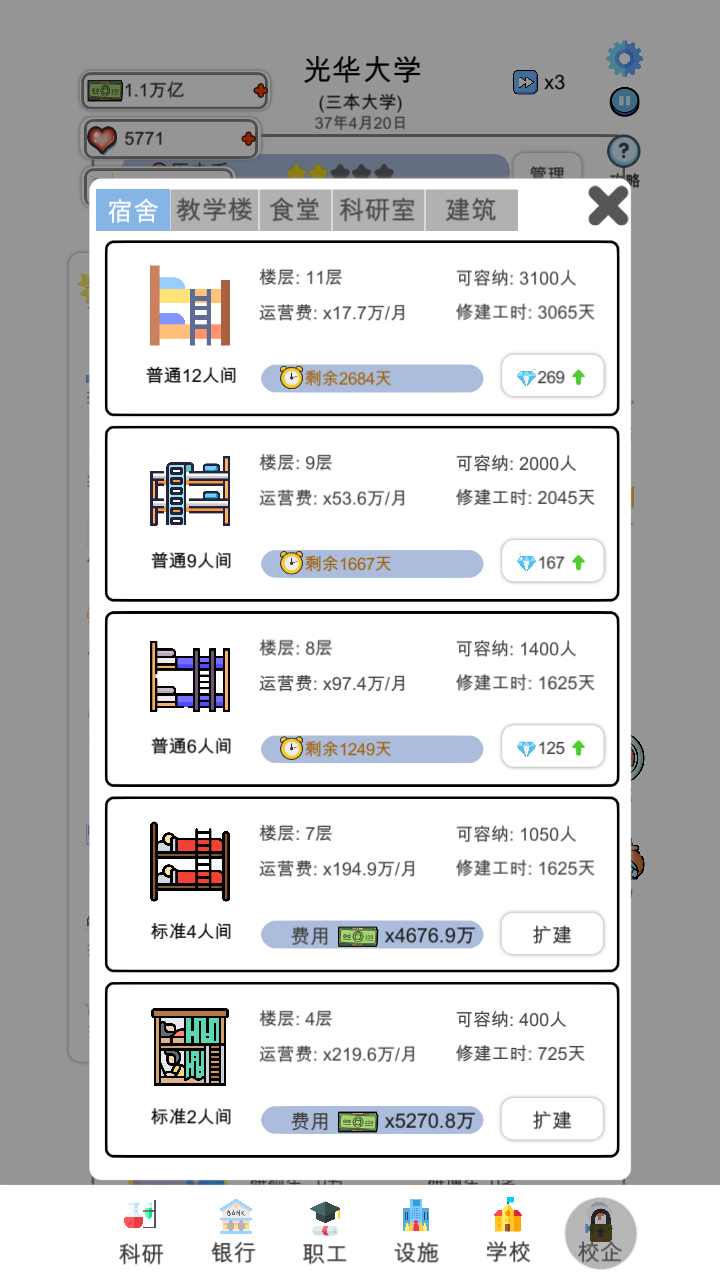Switch to the 科研室 tab
The image size is (720, 1280).
coord(377,210)
